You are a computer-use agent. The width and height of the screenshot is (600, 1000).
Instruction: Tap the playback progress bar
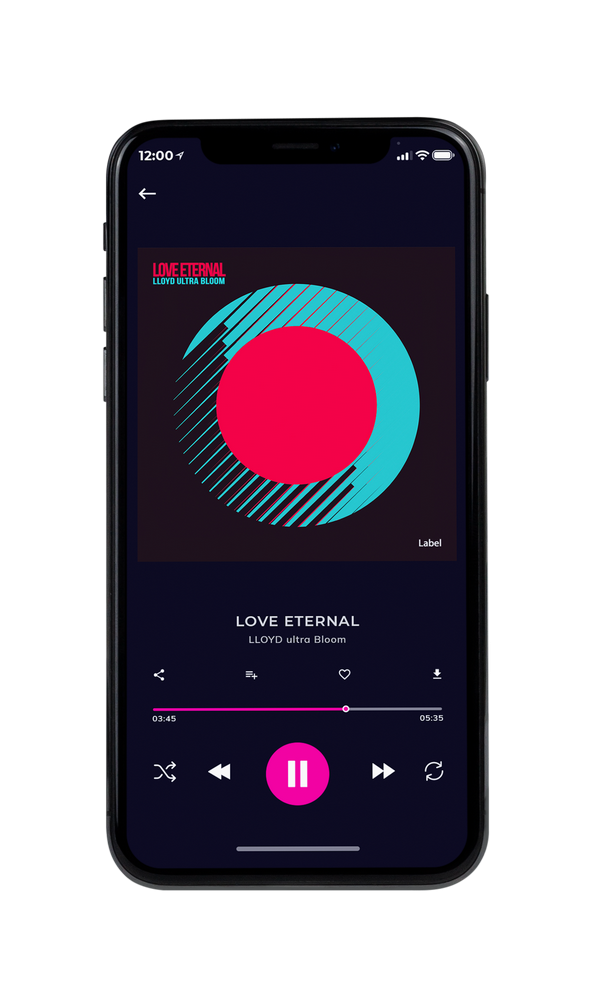[x=297, y=709]
